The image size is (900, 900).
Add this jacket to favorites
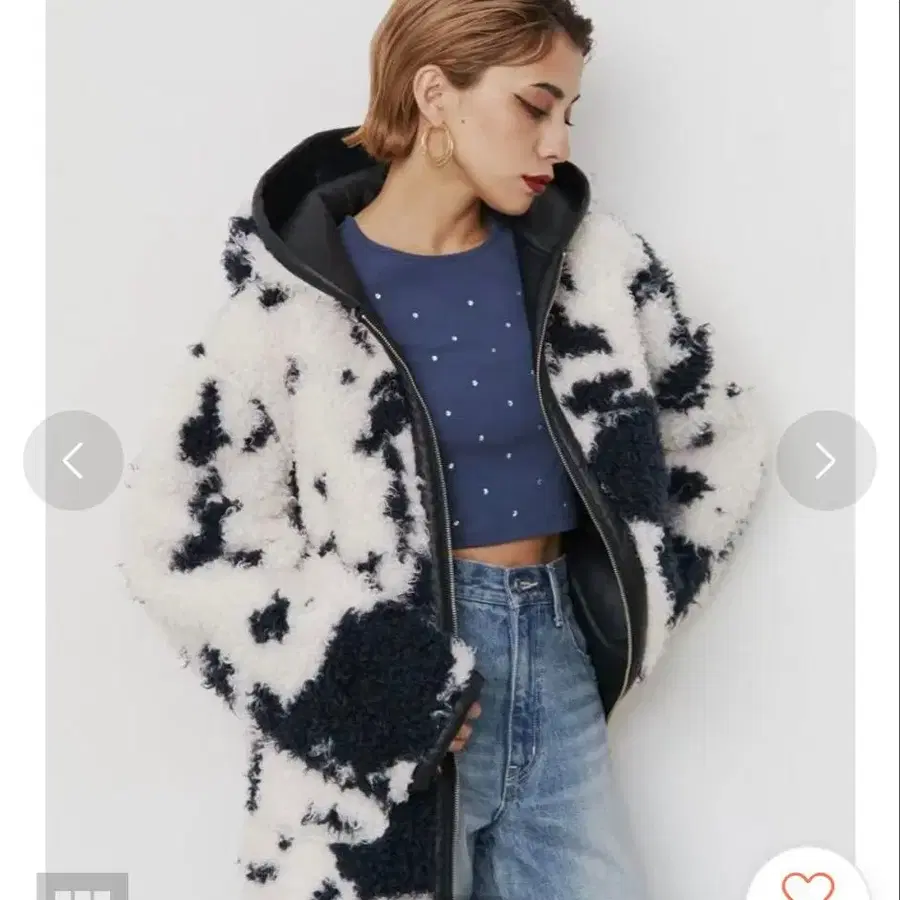(x=808, y=885)
